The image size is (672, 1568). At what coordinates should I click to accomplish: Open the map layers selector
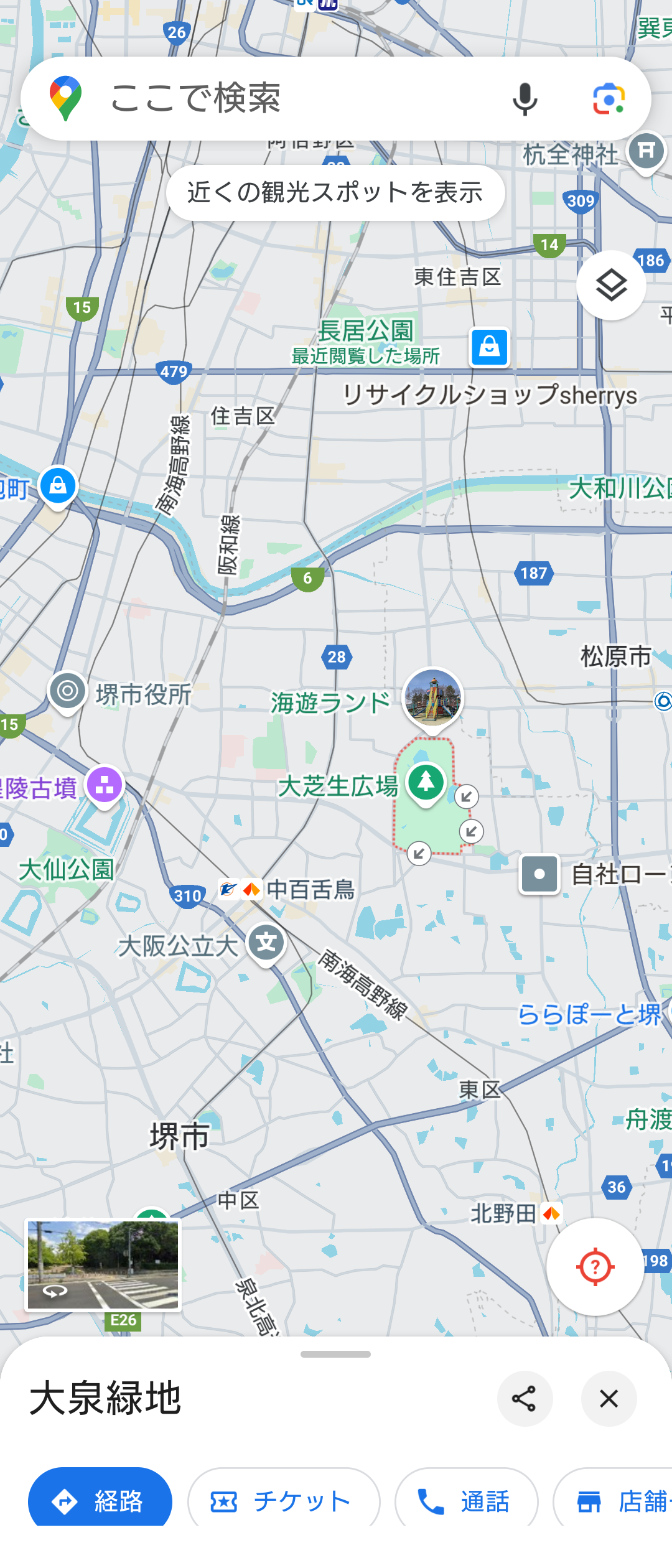tap(611, 286)
